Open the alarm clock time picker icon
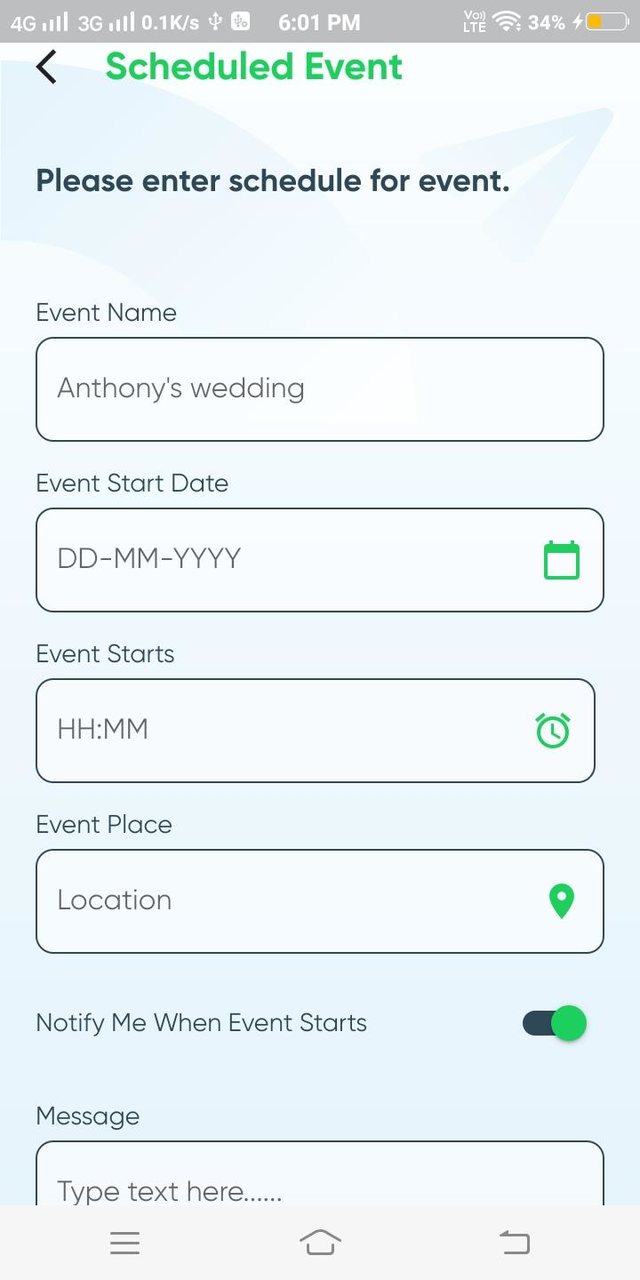The height and width of the screenshot is (1280, 640). (553, 731)
